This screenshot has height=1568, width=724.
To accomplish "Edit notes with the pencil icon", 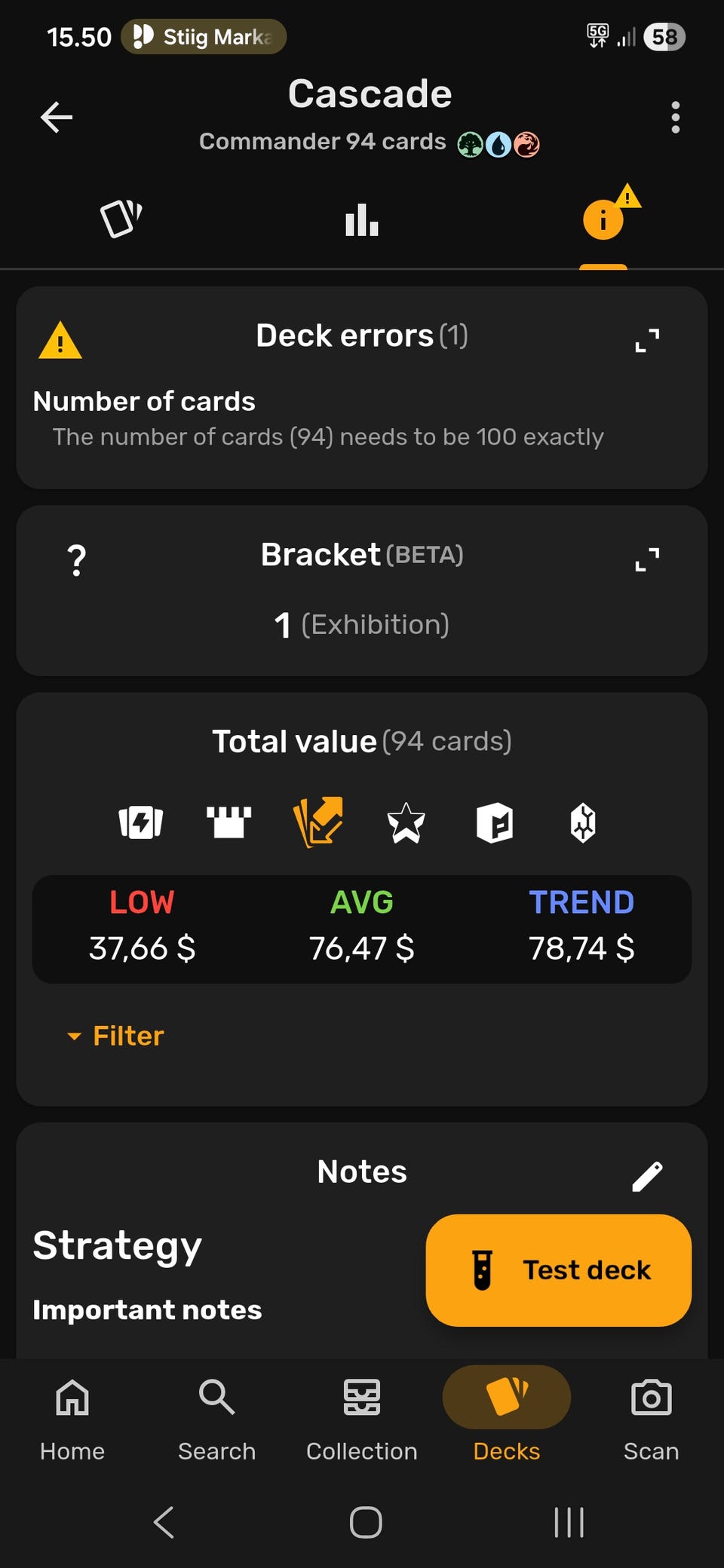I will [647, 1176].
